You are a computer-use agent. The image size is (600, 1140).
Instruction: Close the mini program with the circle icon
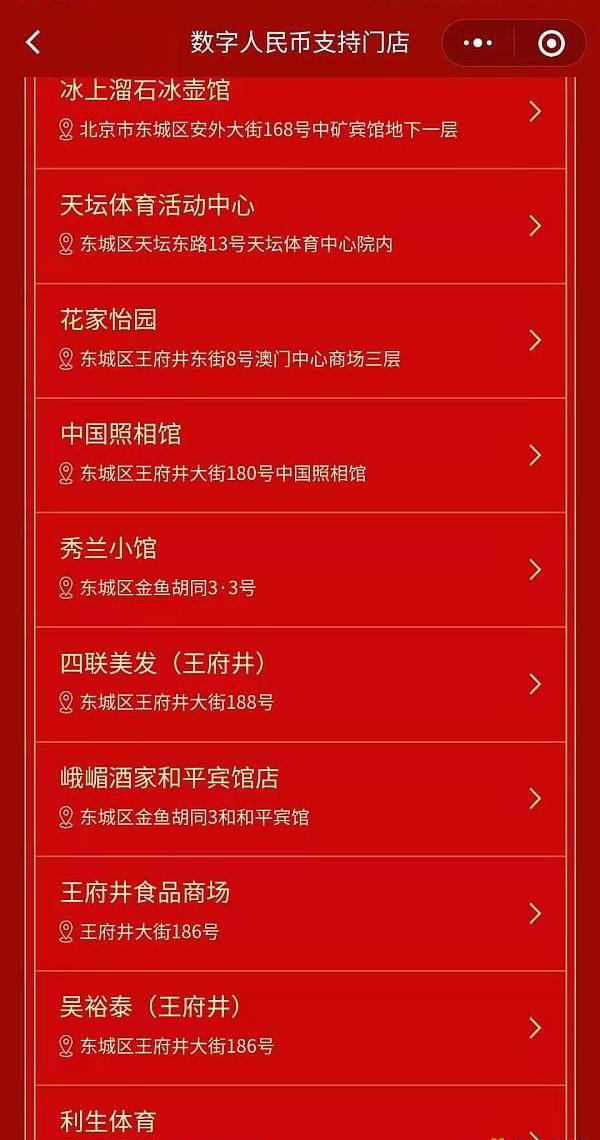pyautogui.click(x=551, y=43)
